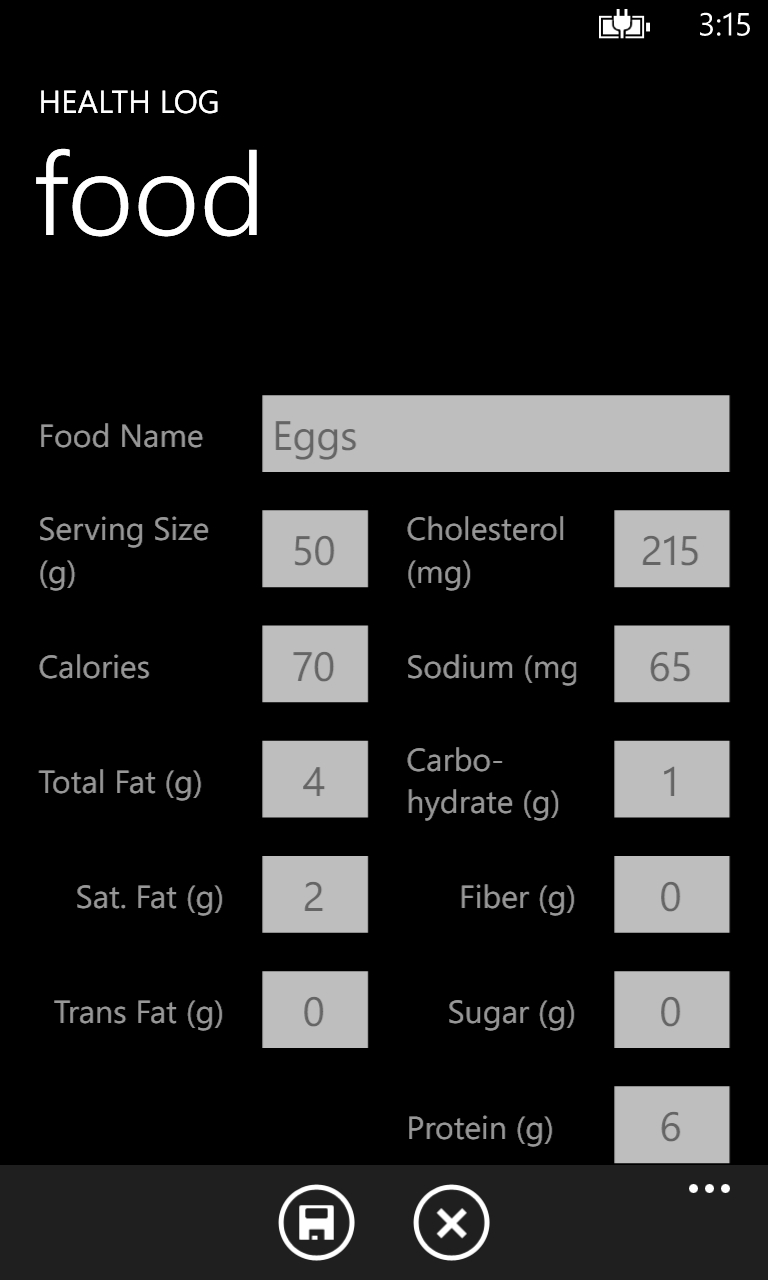Select the Cholesterol field showing 215
Screen dimensions: 768x1280
tap(671, 549)
